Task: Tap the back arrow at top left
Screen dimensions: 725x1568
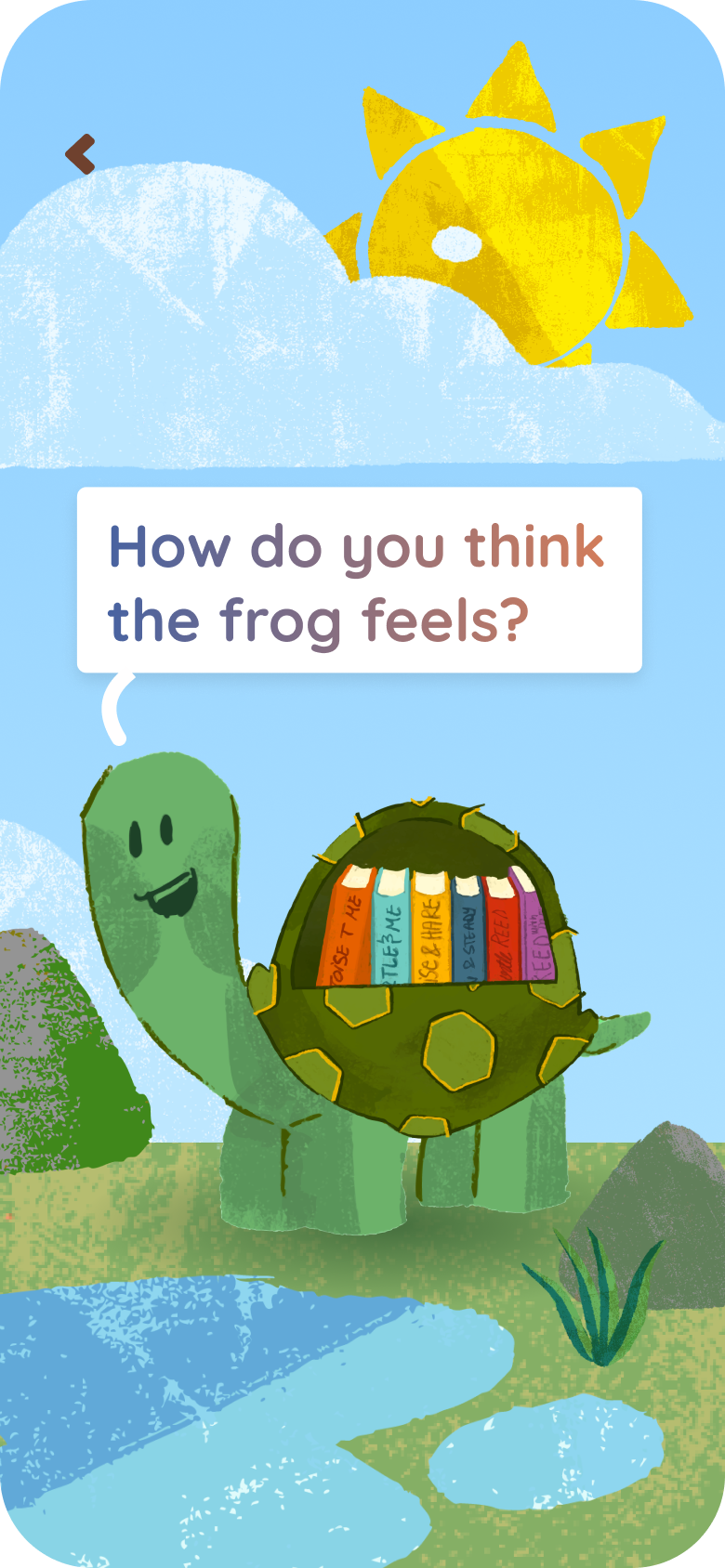Action: [81, 154]
